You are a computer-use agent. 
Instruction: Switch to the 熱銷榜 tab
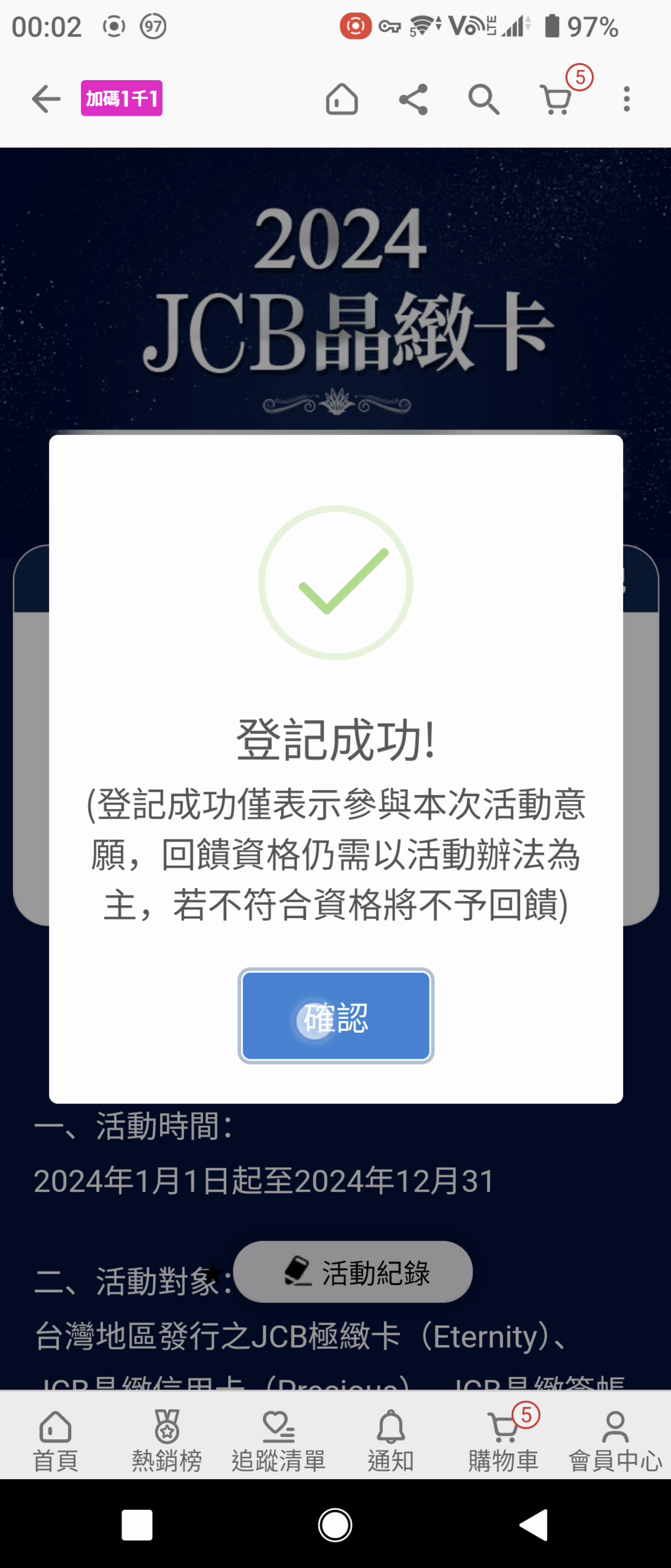point(167,1441)
